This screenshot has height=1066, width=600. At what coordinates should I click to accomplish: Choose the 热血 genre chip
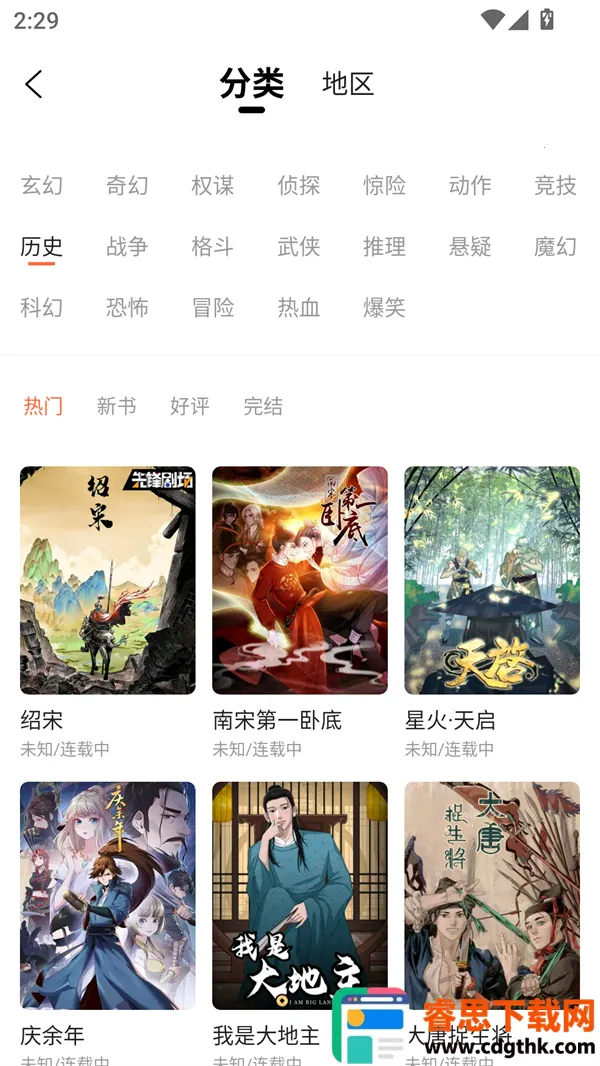(x=299, y=307)
